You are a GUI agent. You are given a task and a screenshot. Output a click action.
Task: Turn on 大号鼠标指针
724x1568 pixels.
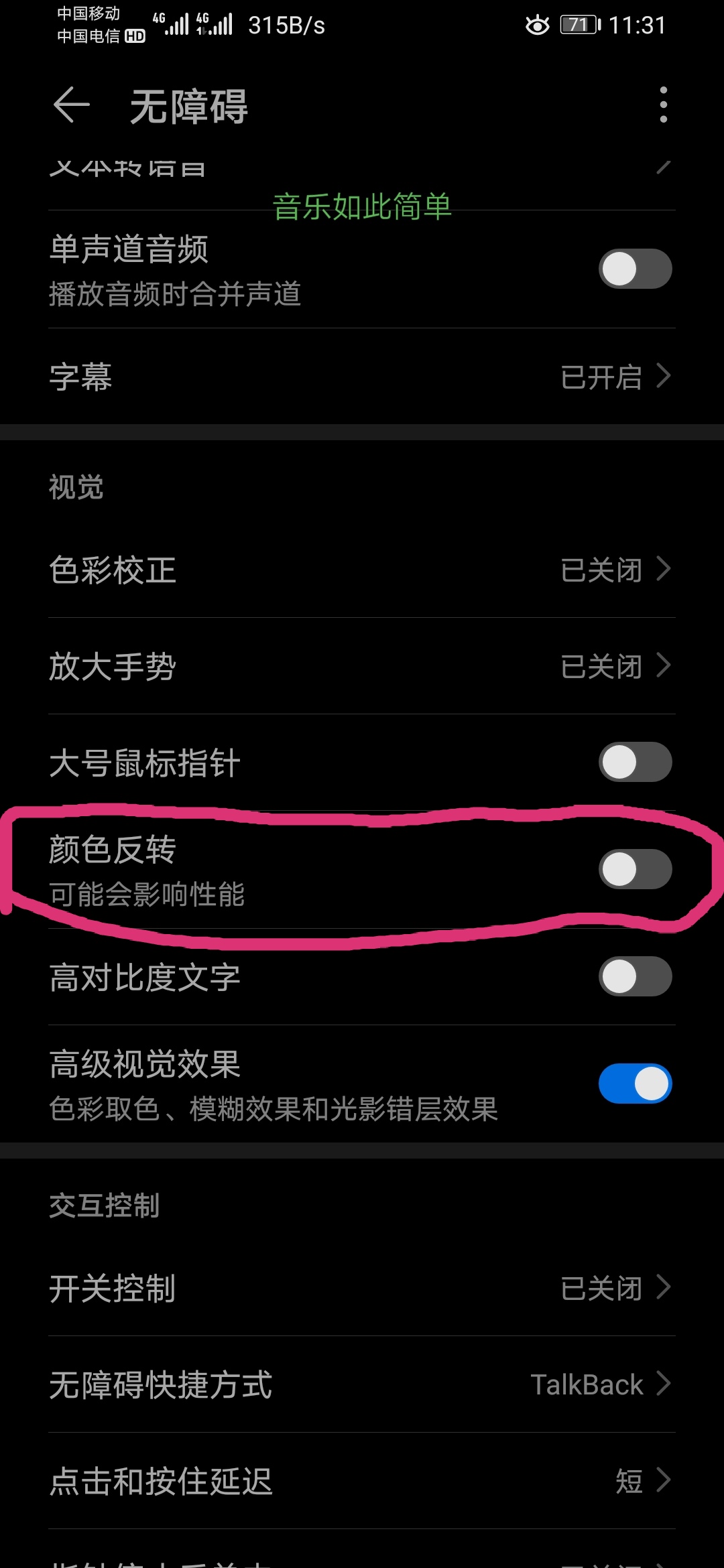pos(635,762)
